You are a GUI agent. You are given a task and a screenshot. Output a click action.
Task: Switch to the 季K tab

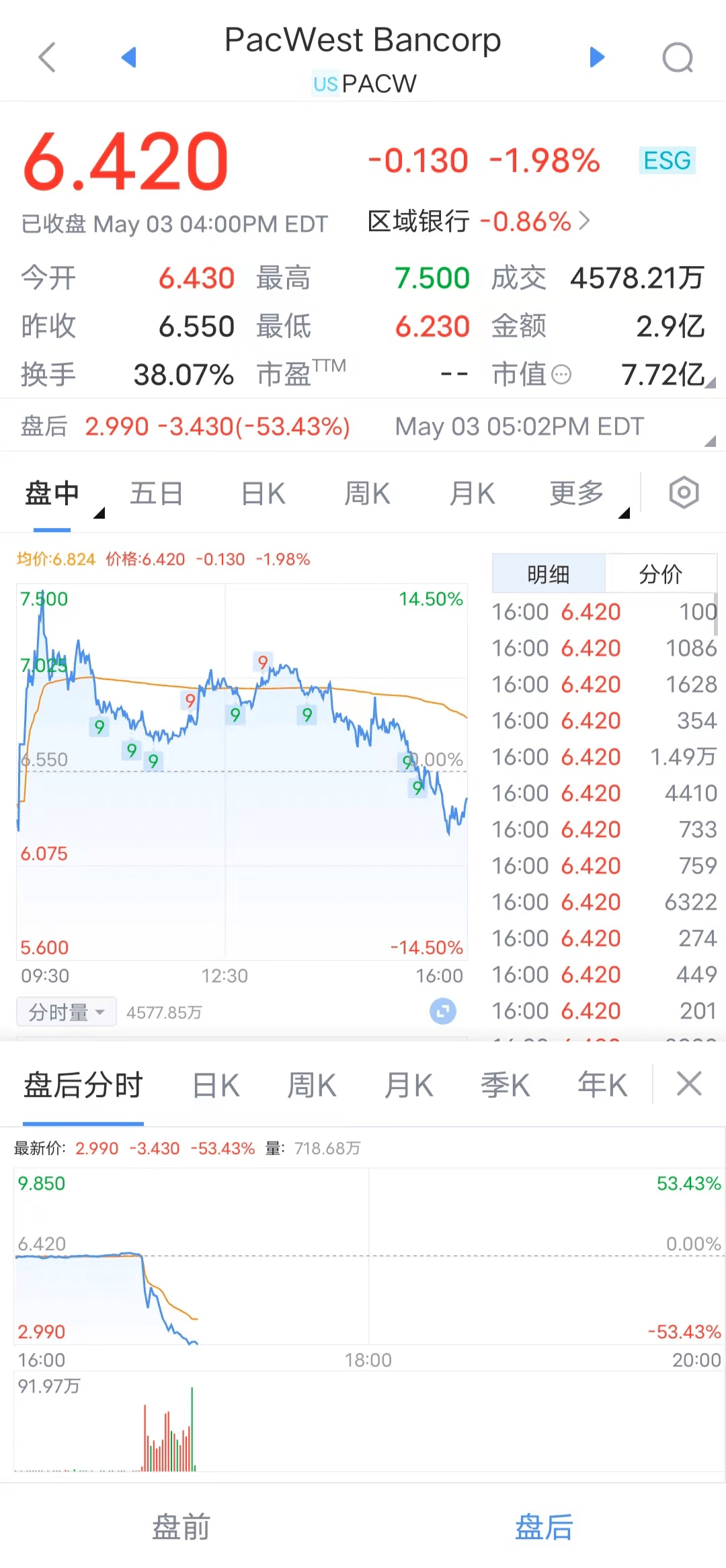[x=505, y=1086]
